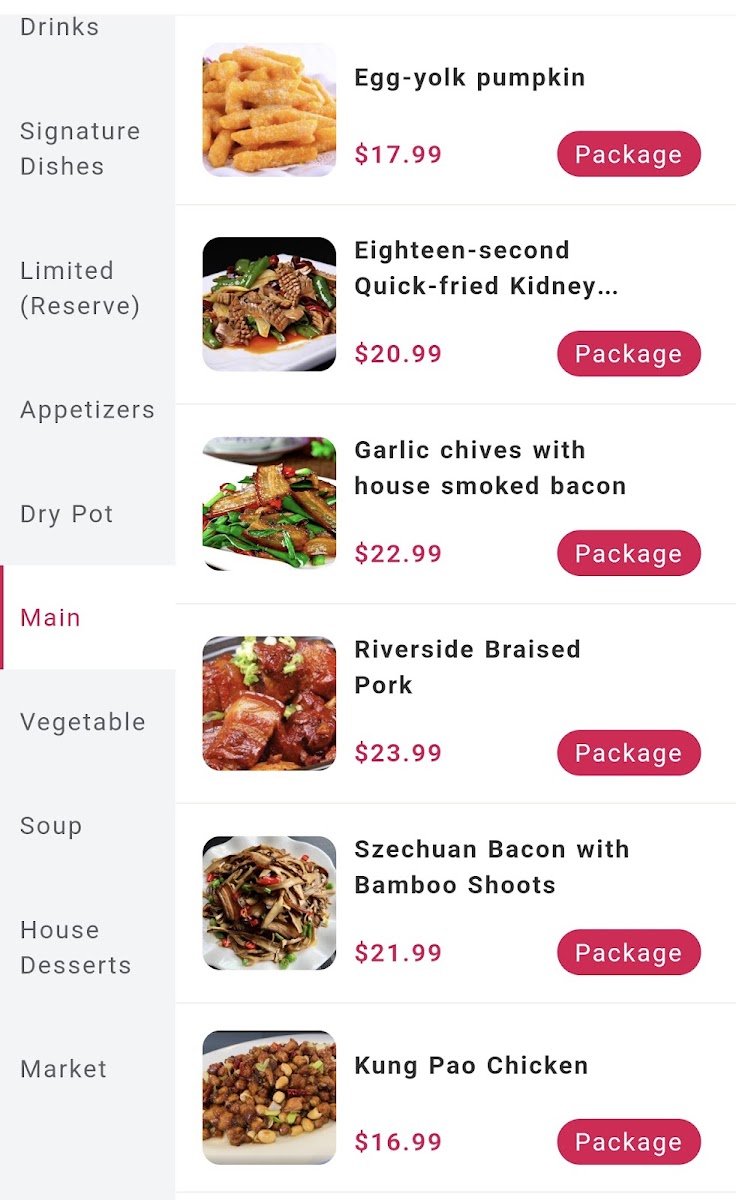Go to the Appetizers category
Image resolution: width=736 pixels, height=1200 pixels.
(87, 410)
